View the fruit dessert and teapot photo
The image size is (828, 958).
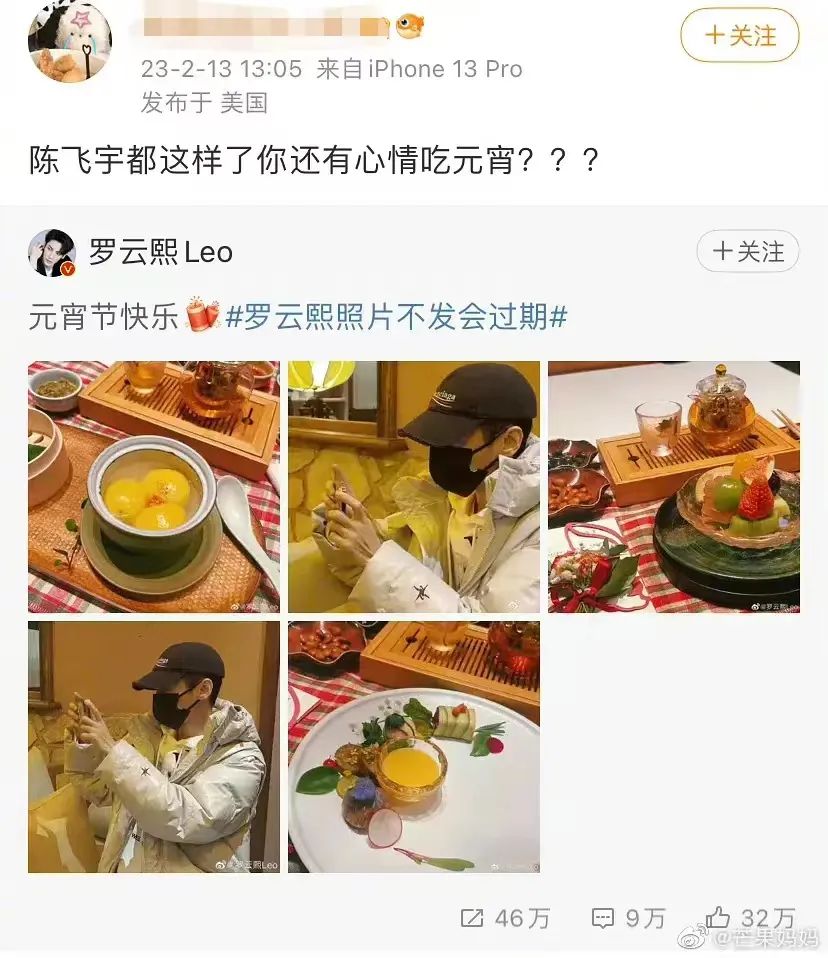pyautogui.click(x=674, y=486)
